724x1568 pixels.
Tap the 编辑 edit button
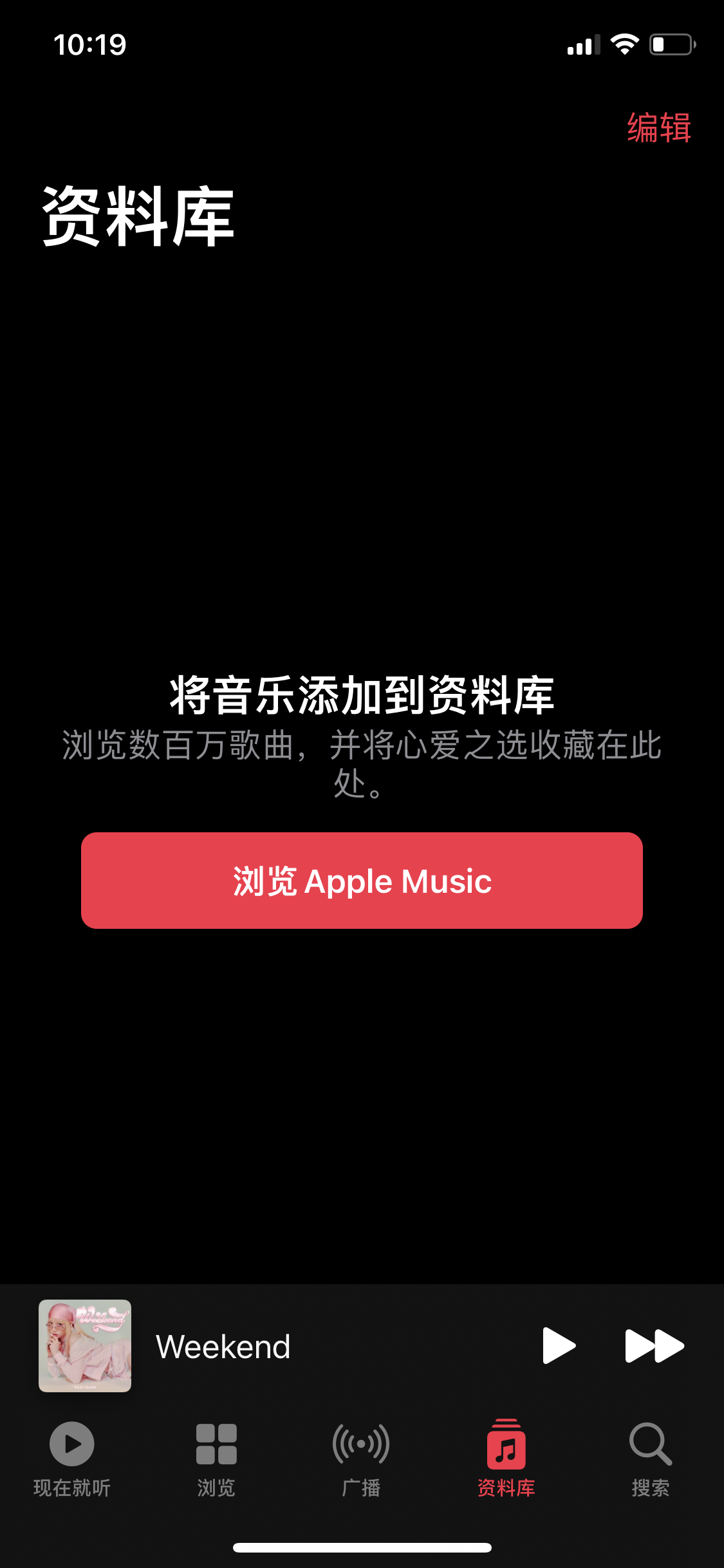coord(658,127)
